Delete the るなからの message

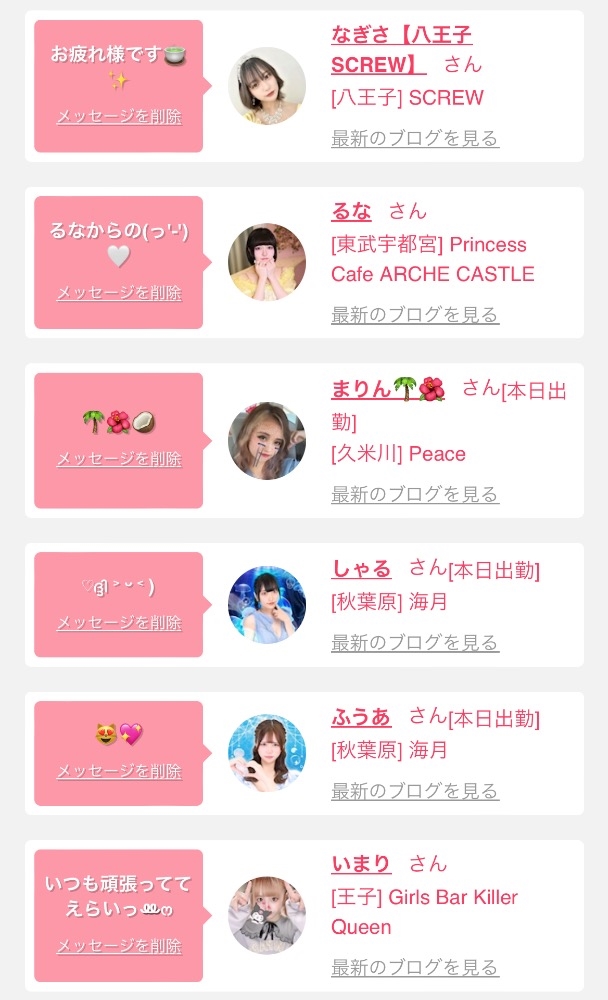click(x=119, y=293)
